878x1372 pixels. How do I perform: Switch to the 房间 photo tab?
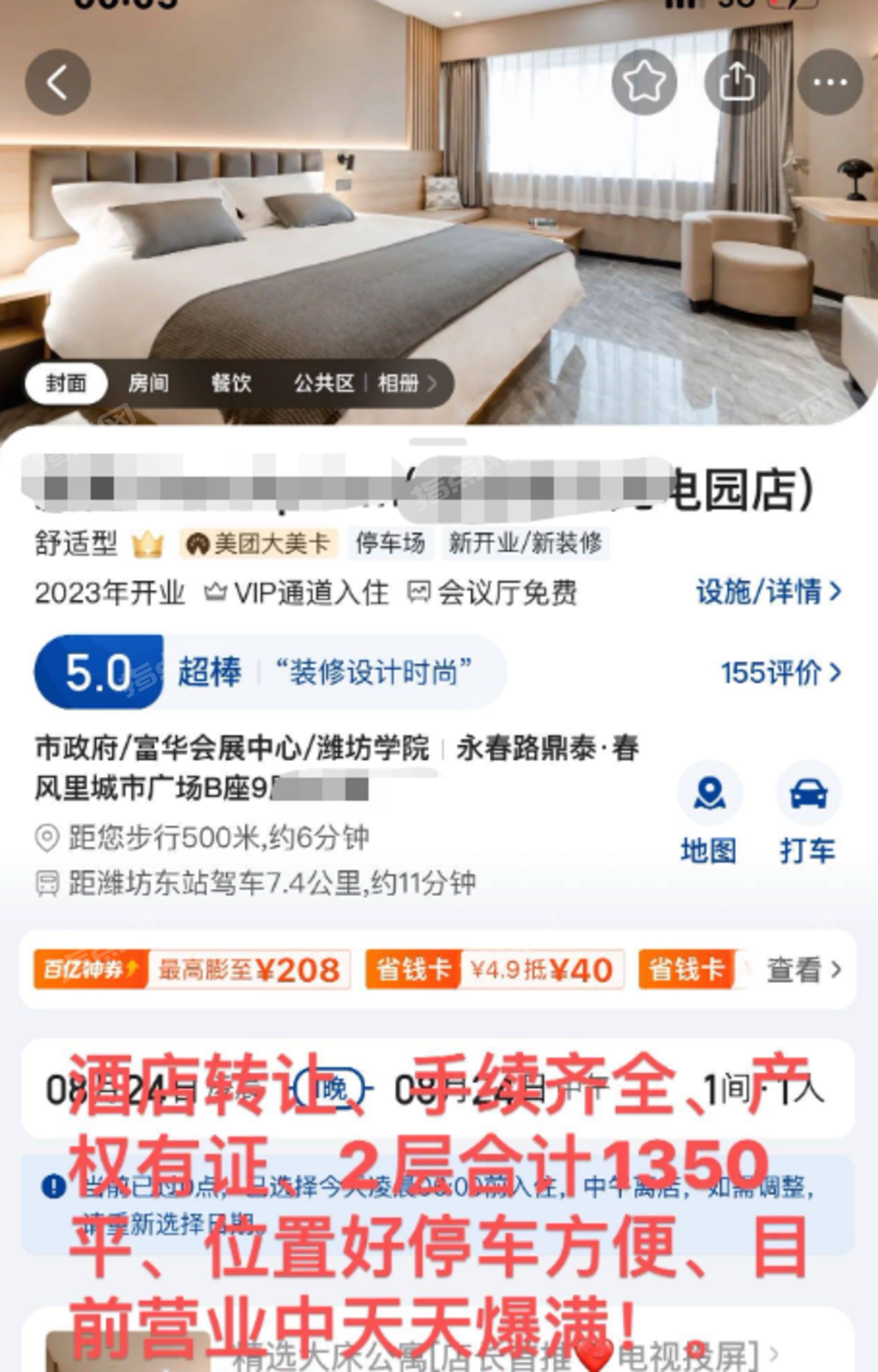[148, 383]
